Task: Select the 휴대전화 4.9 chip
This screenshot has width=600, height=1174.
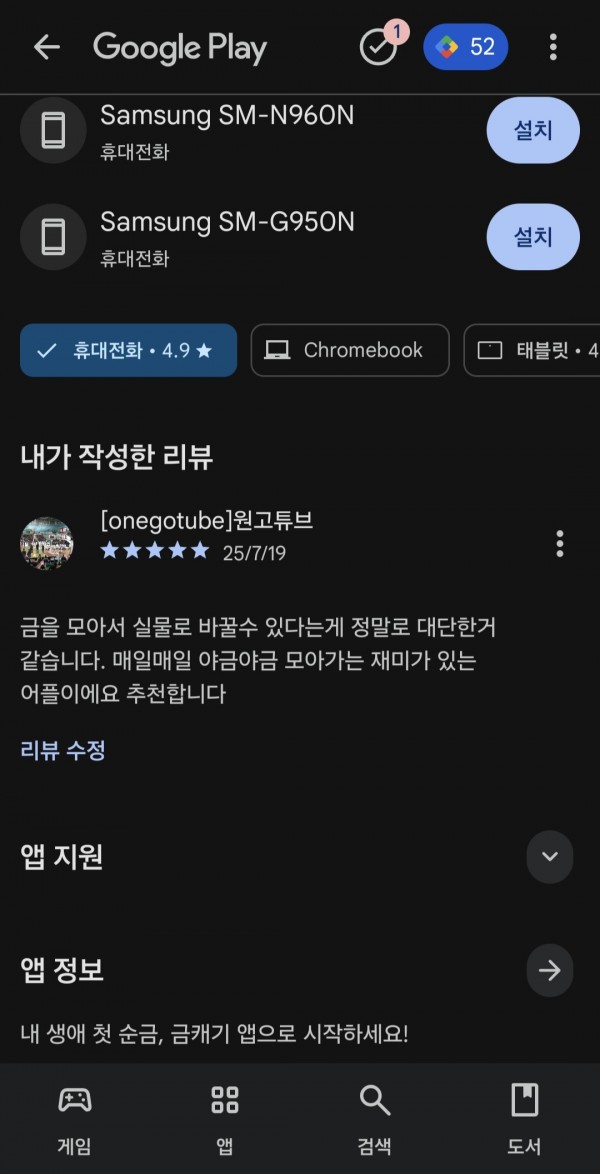Action: (128, 350)
